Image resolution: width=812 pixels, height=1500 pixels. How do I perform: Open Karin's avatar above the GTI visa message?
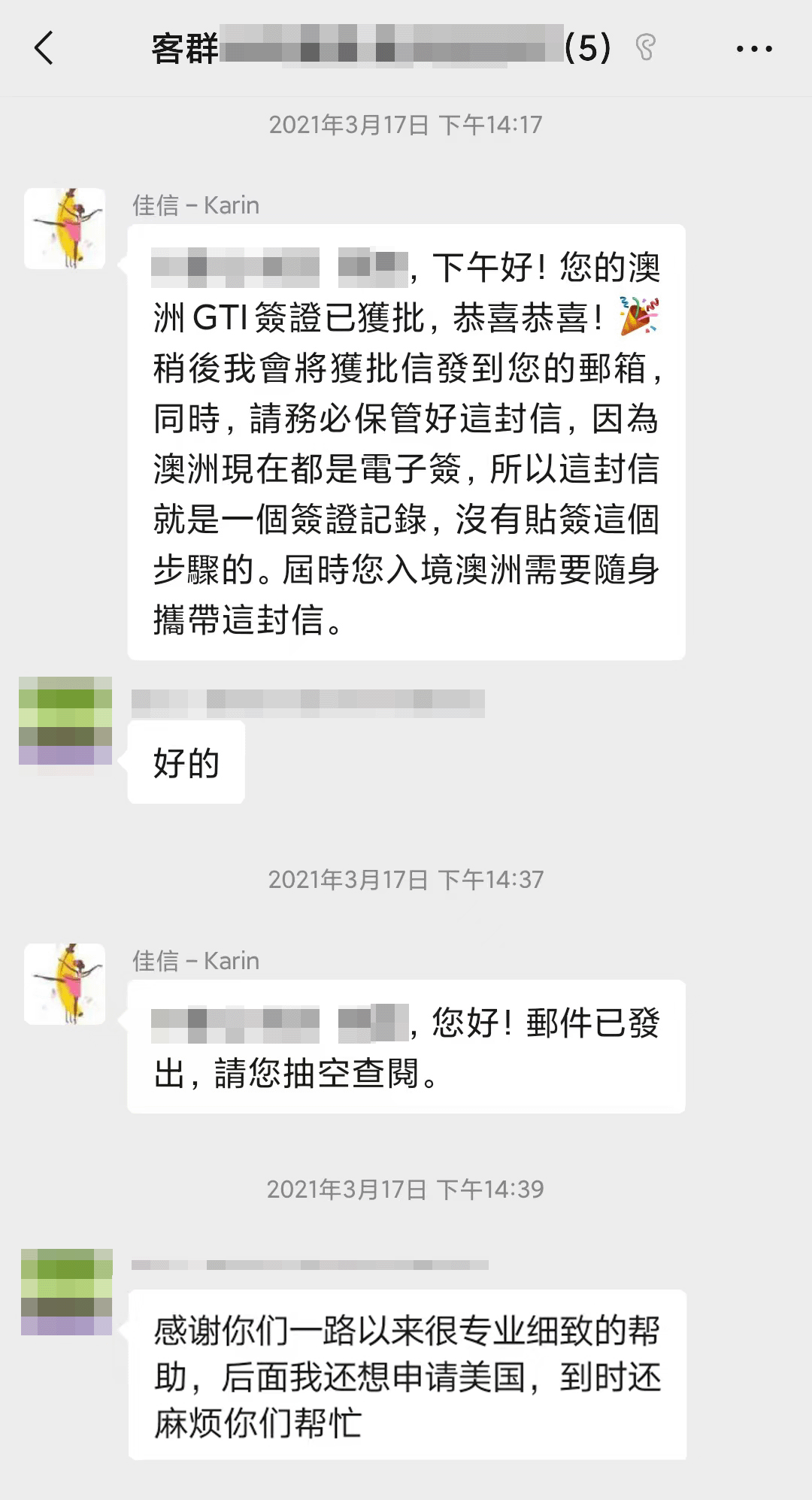tap(65, 229)
